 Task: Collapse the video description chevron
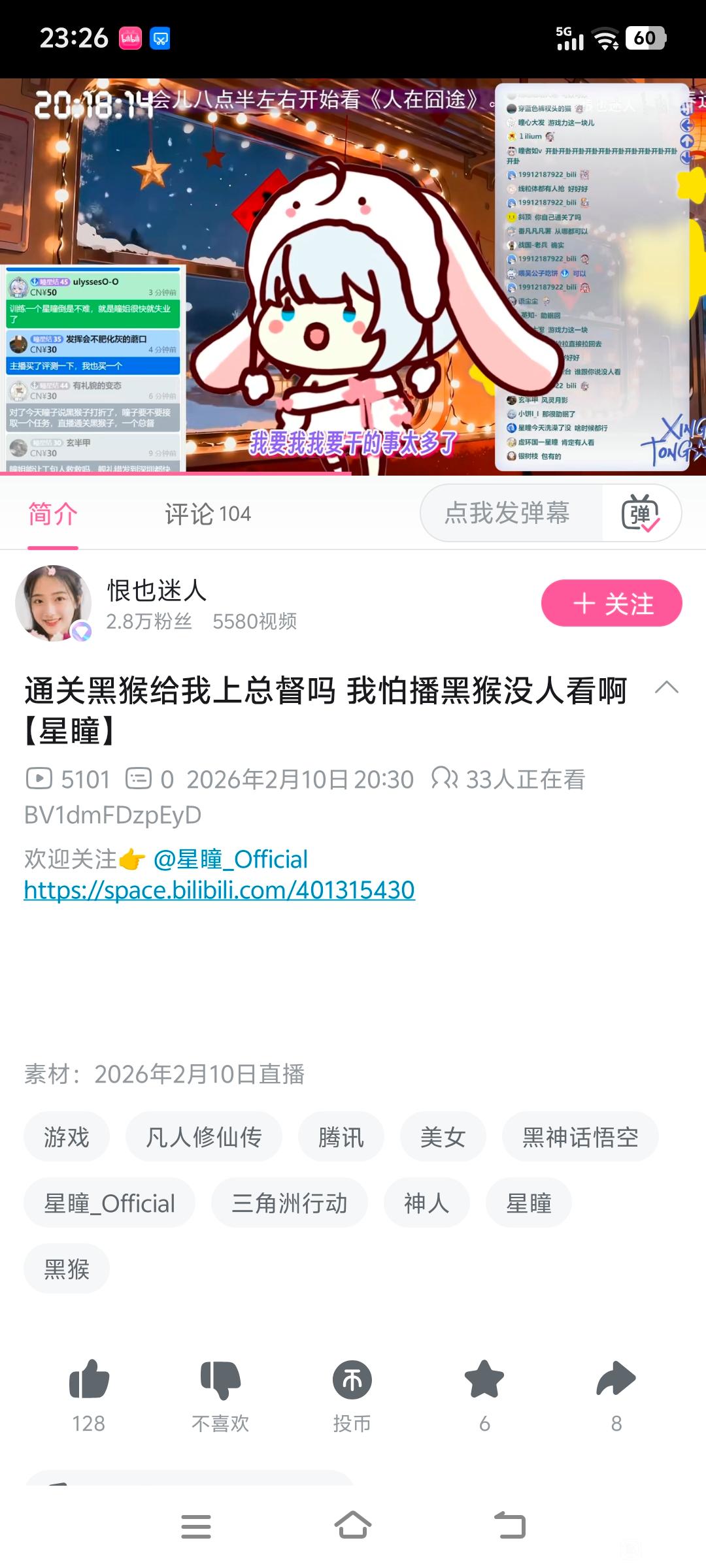(x=667, y=687)
